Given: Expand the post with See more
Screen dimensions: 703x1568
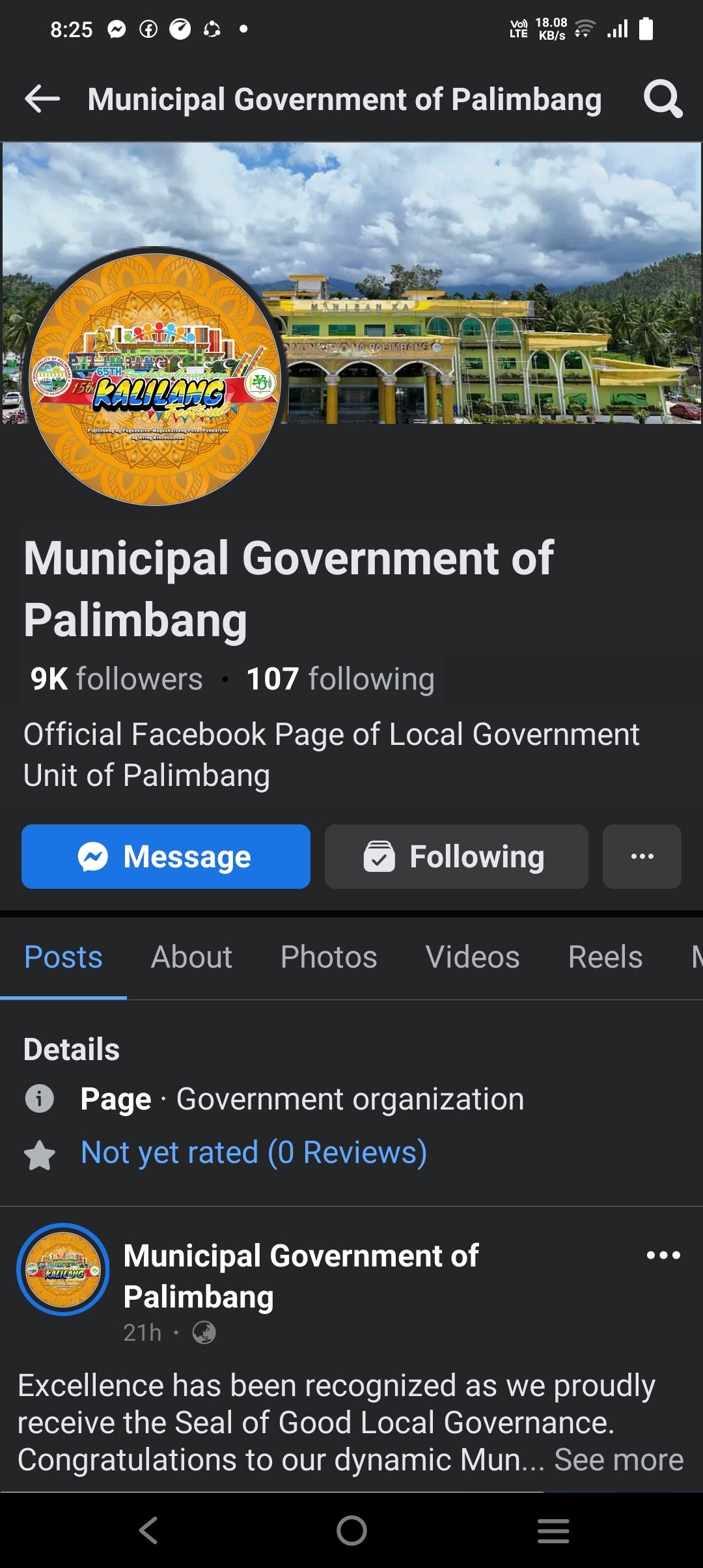Looking at the screenshot, I should [618, 1460].
